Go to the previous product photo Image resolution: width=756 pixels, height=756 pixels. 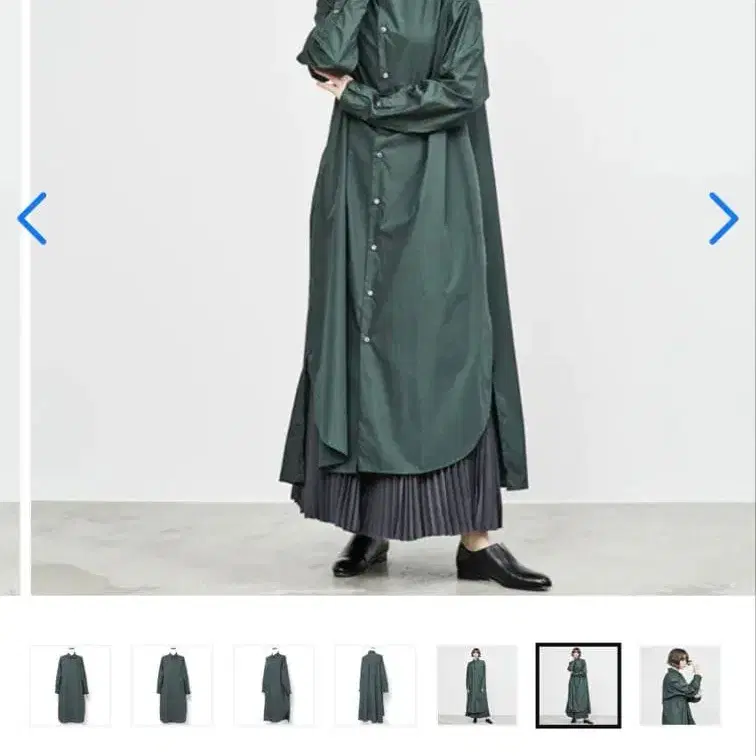click(32, 219)
